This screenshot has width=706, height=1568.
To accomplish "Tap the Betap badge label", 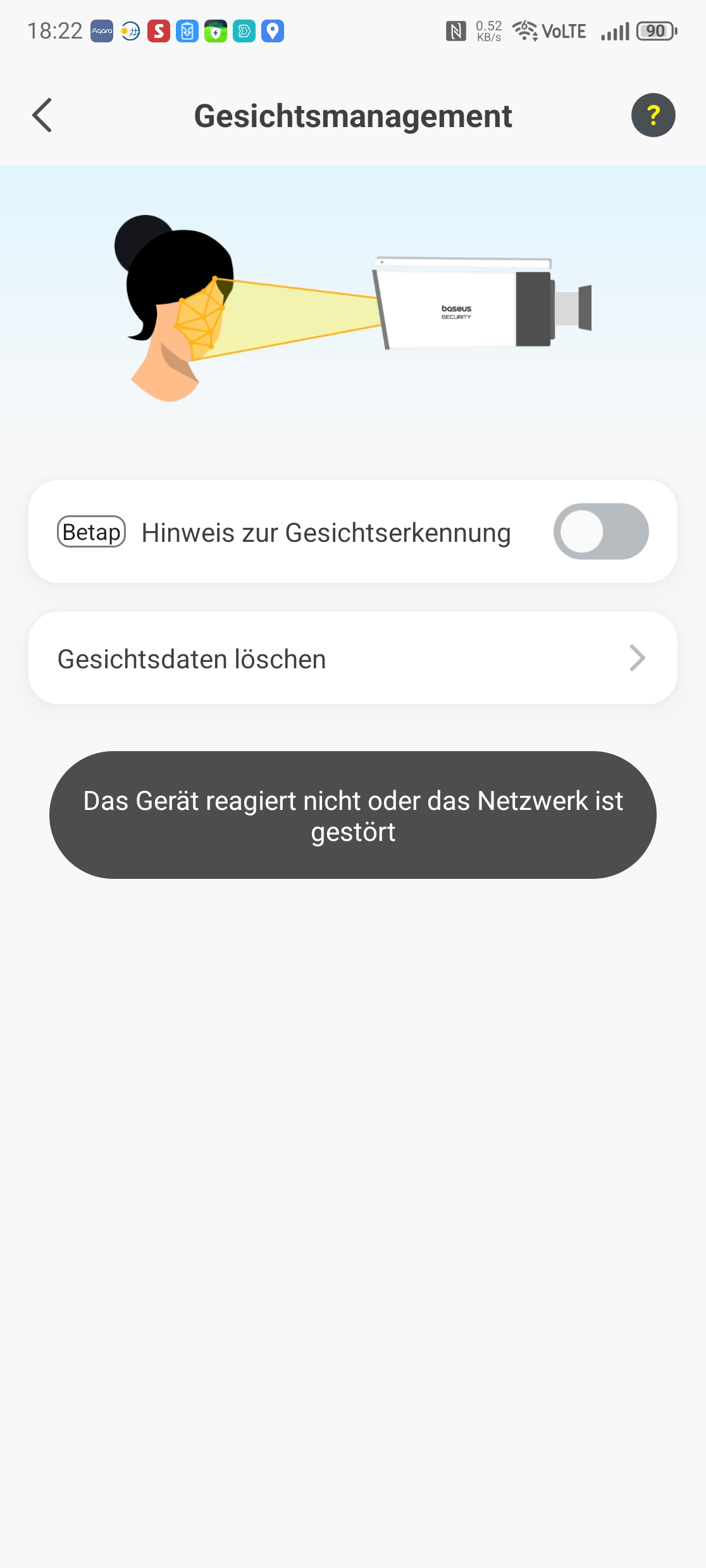I will 91,532.
